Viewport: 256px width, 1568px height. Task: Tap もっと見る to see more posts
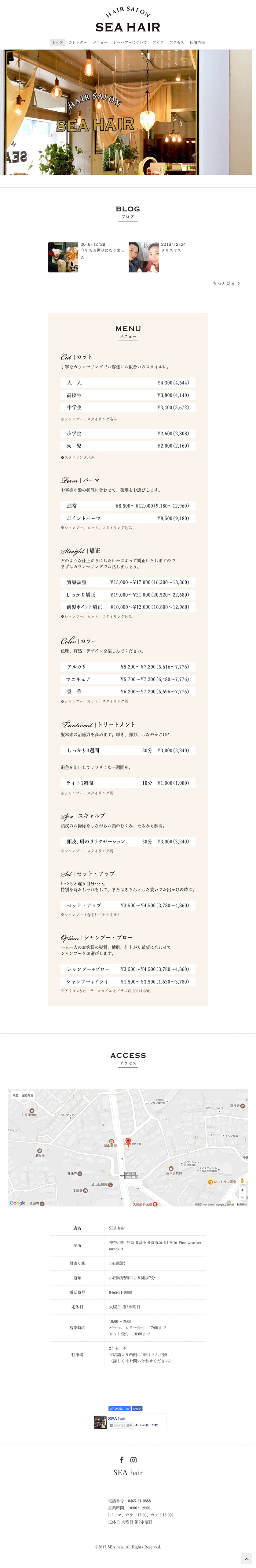coord(226,284)
